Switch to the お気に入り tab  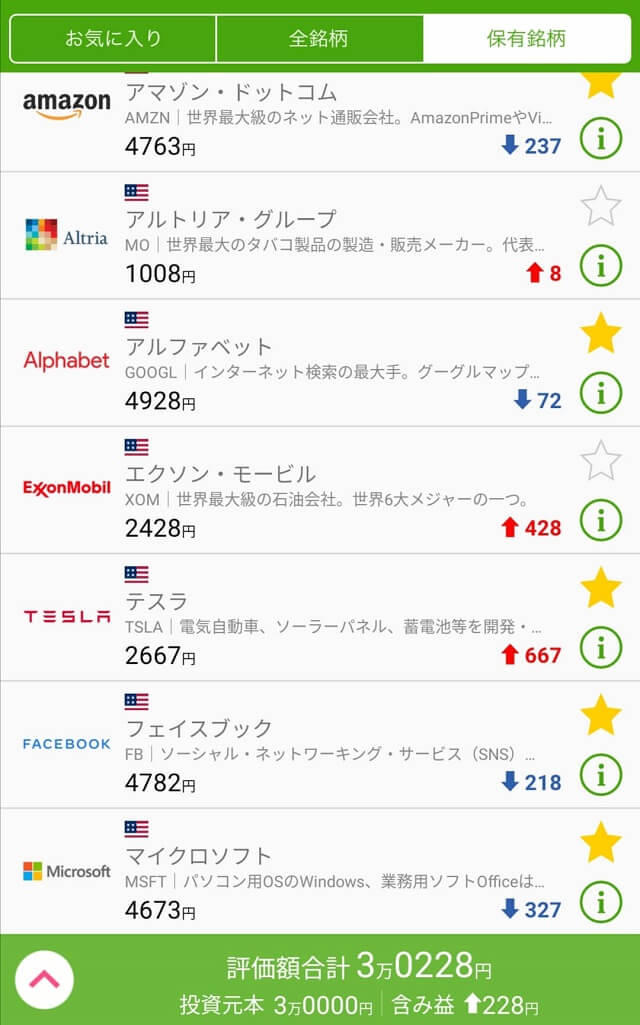coord(112,39)
